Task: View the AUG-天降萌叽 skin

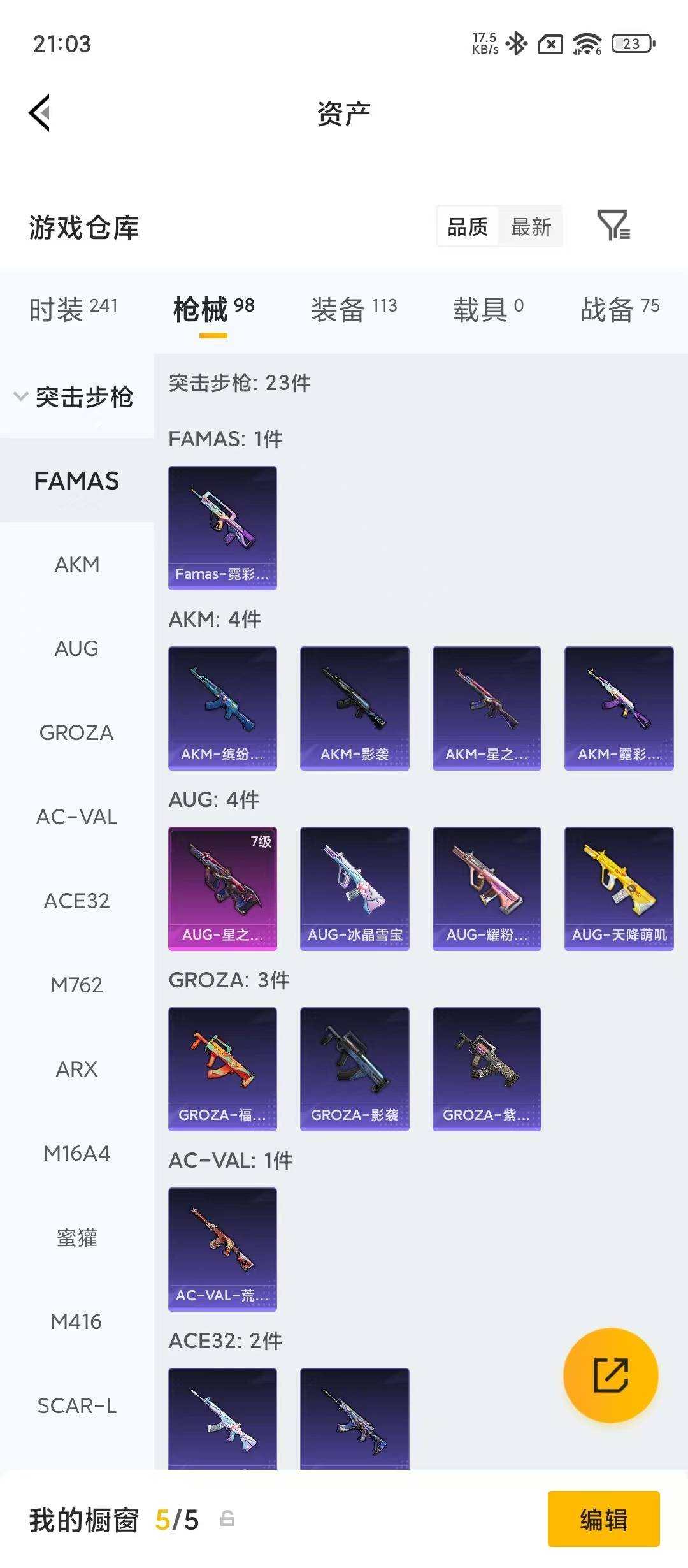Action: 619,889
